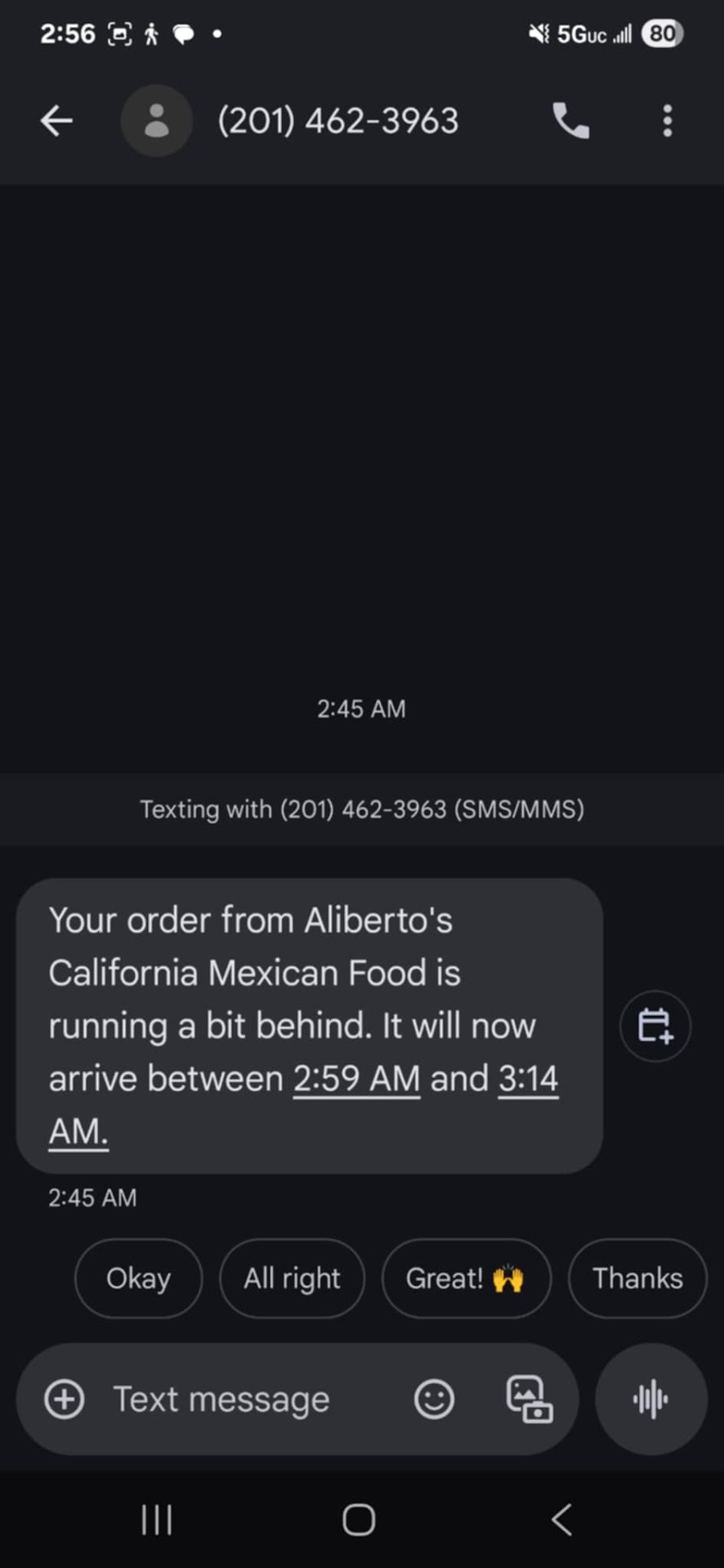Go back to the conversation list
The image size is (724, 1568).
point(56,121)
